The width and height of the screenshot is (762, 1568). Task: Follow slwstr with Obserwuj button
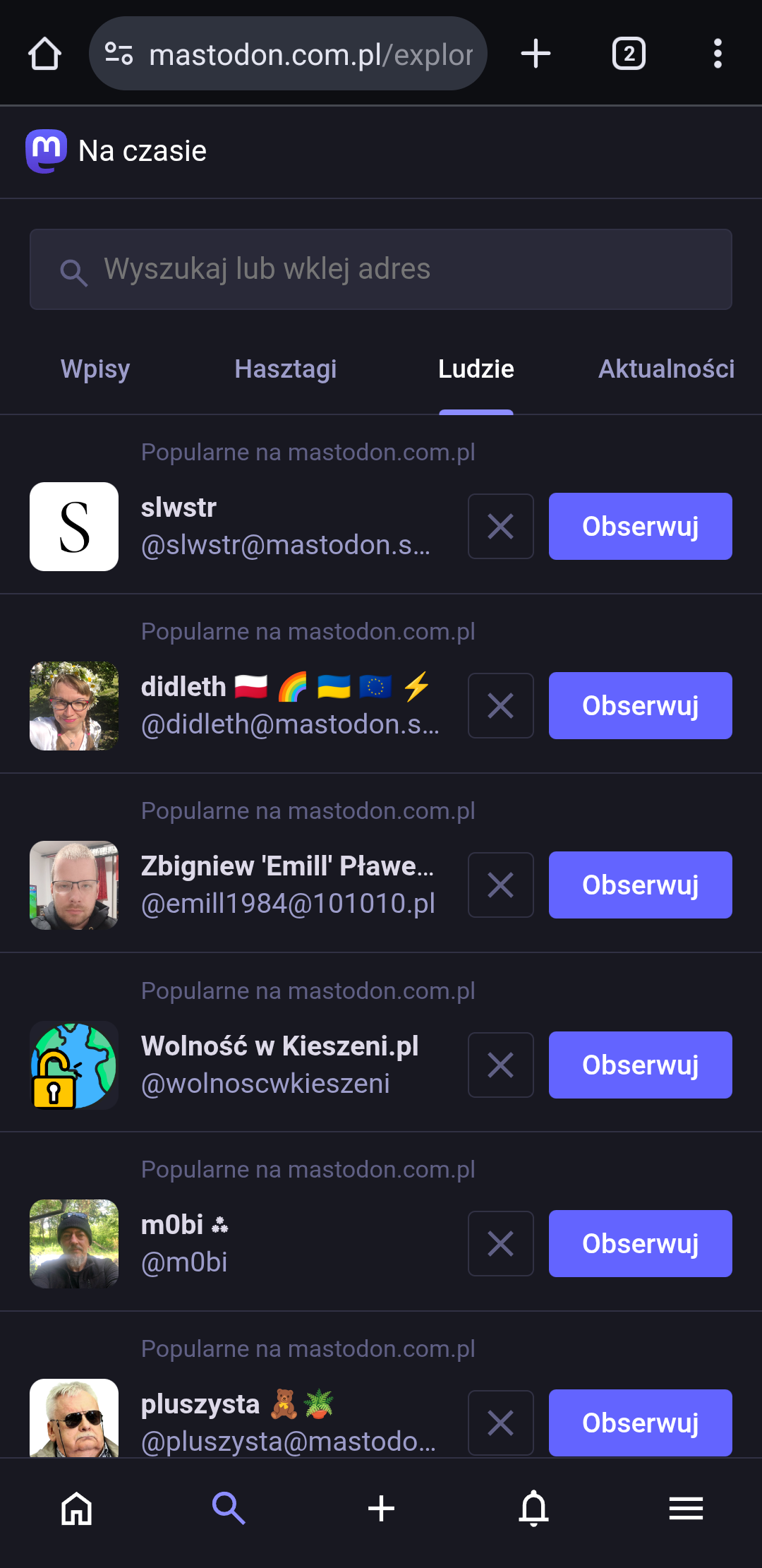coord(640,527)
